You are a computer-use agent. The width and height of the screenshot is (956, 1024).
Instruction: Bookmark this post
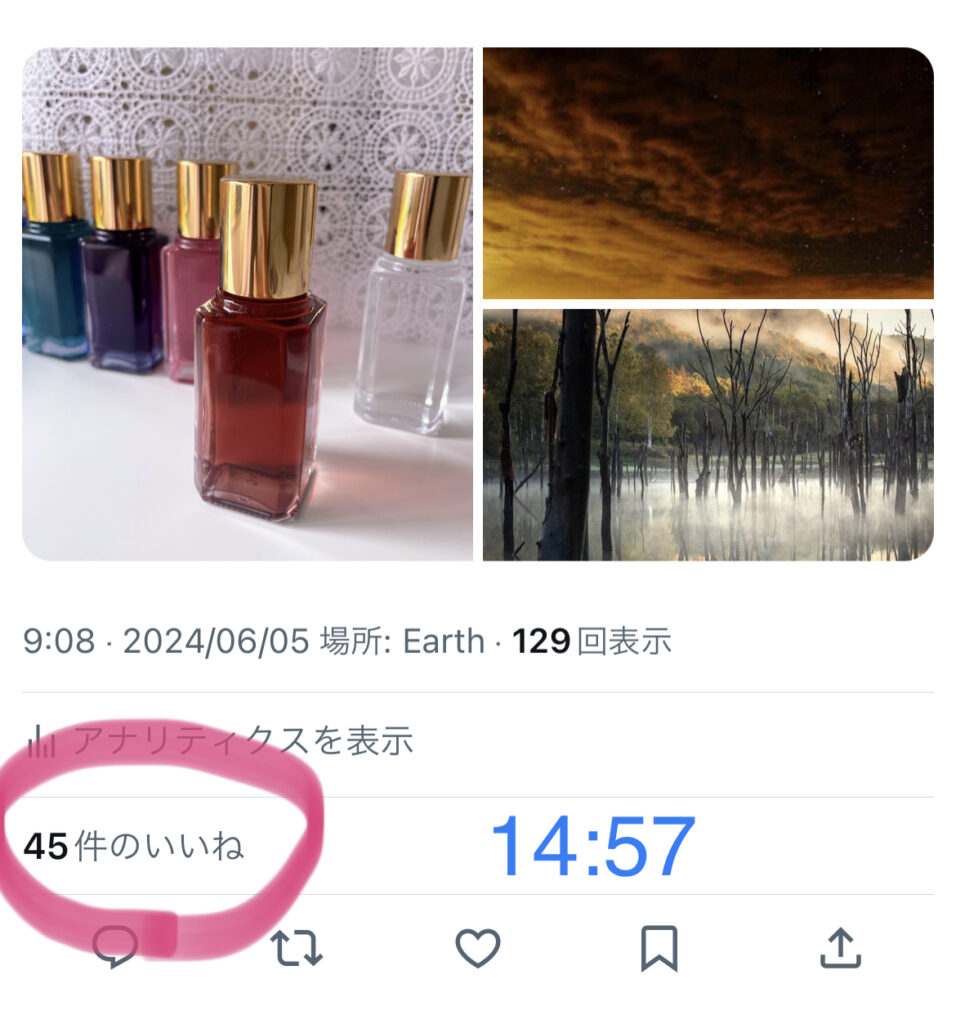(x=659, y=948)
